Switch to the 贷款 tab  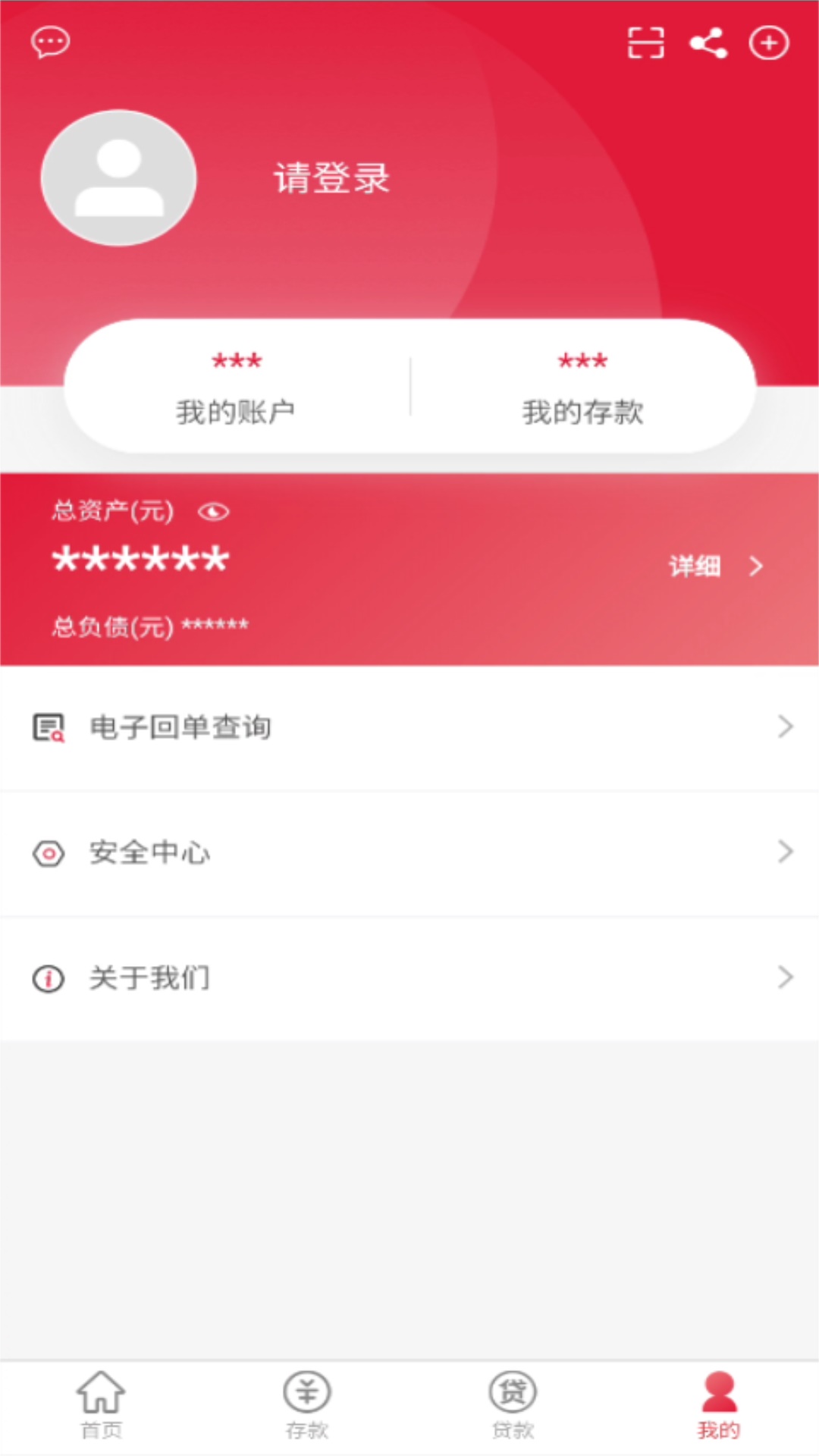tap(513, 1404)
